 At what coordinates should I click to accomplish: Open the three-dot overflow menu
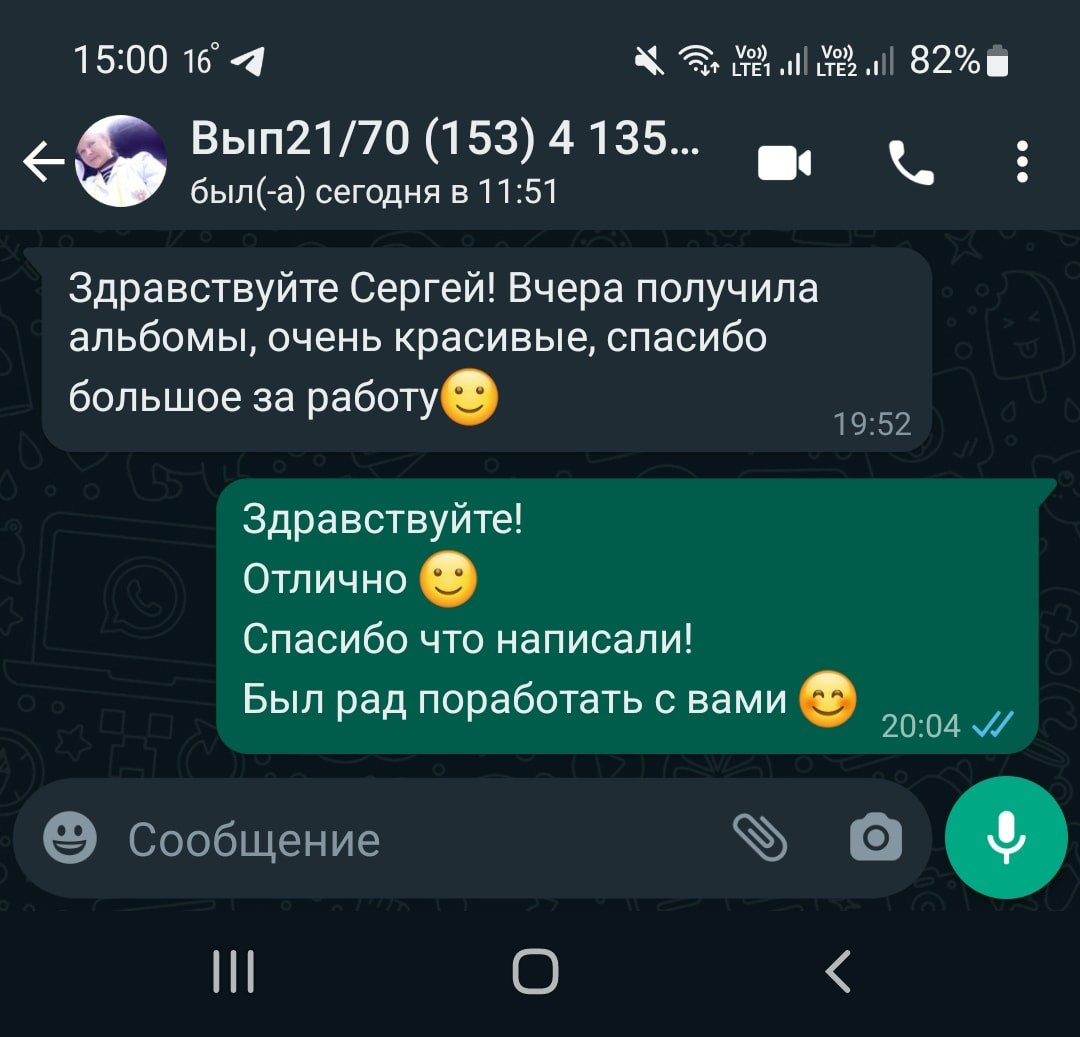[x=1021, y=163]
